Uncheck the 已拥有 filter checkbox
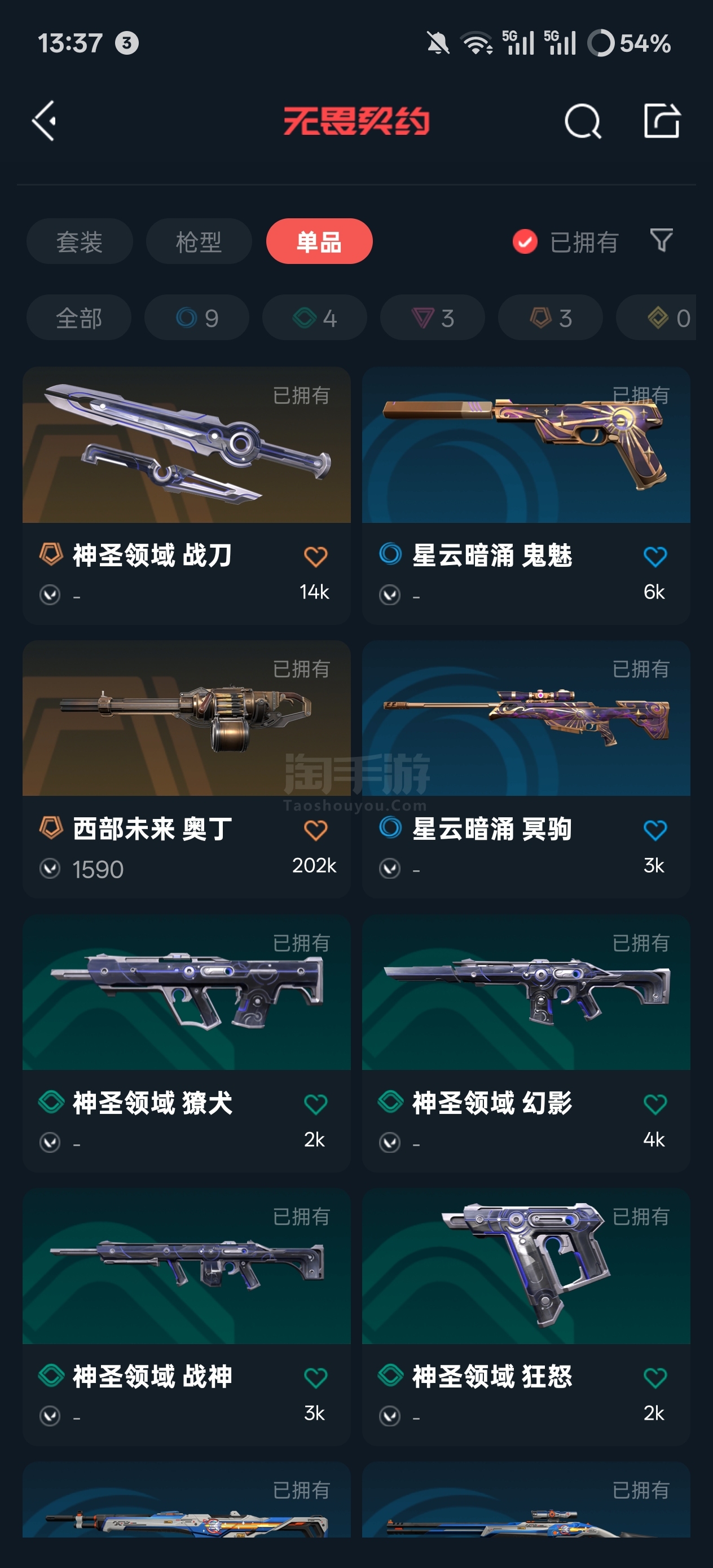This screenshot has height=1568, width=713. [x=525, y=241]
